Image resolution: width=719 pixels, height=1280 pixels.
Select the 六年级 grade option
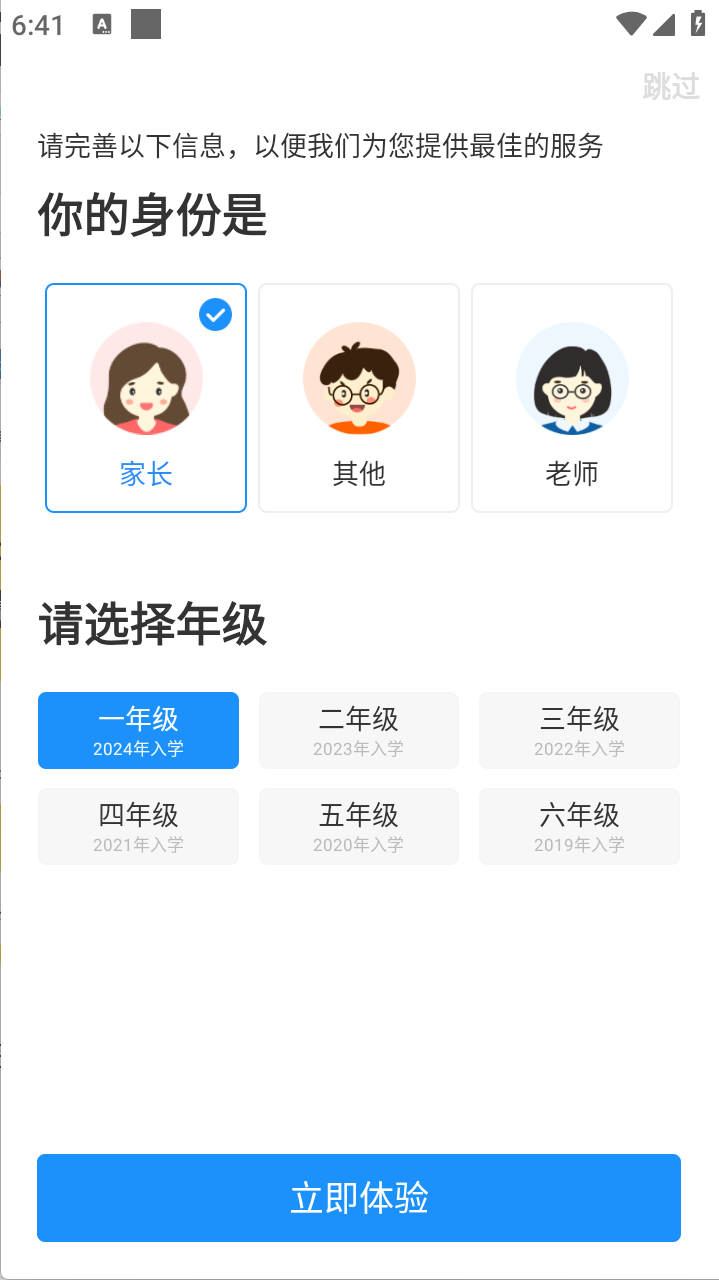tap(579, 827)
